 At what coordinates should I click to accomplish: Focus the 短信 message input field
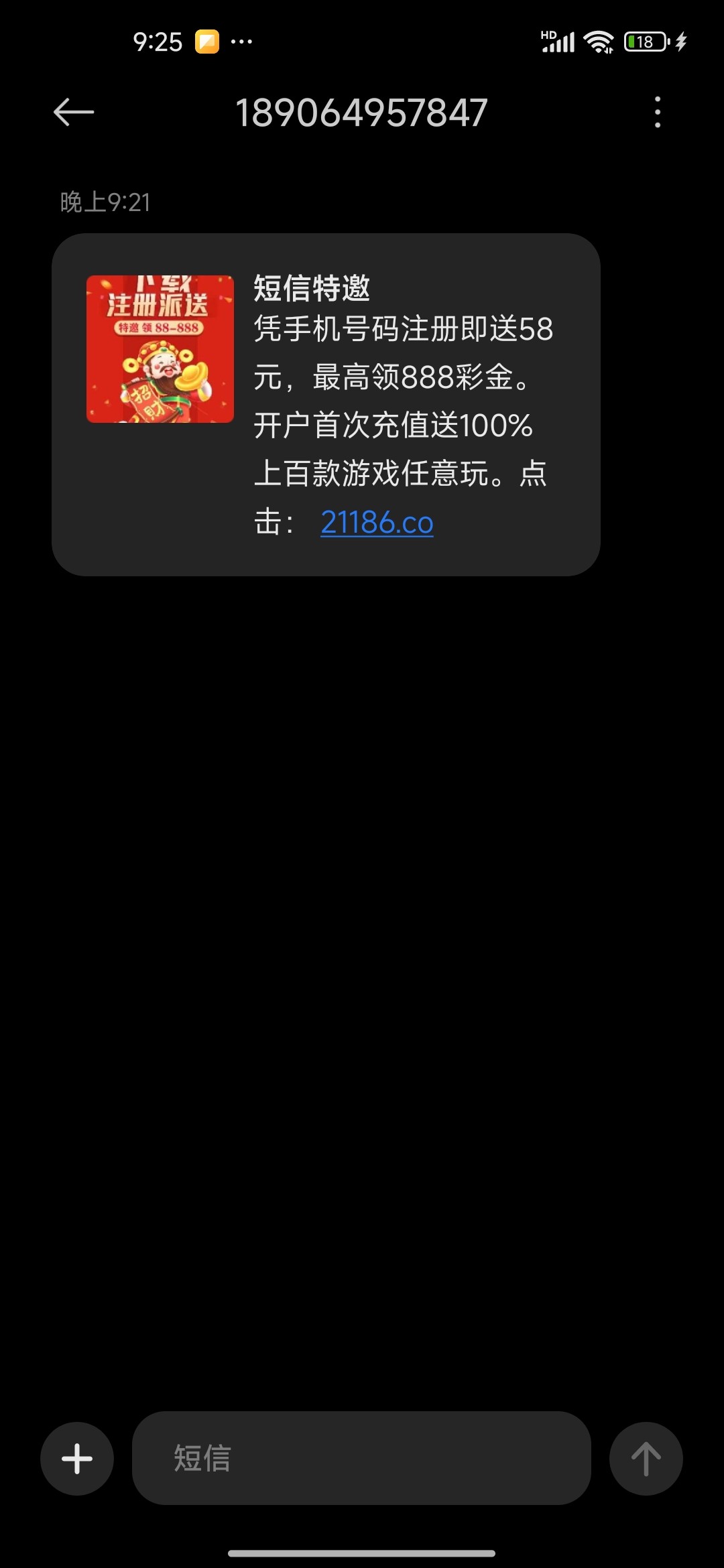[x=361, y=1459]
